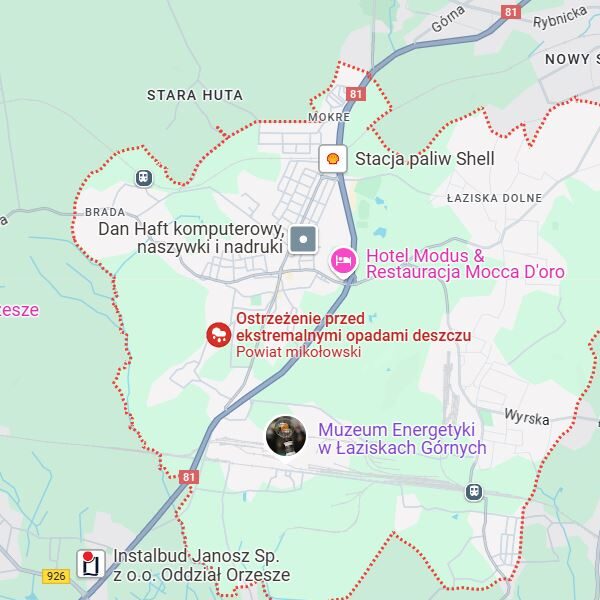Viewport: 600px width, 600px height.
Task: Tap the Instalbud Janosz Sp. z o.o. marker
Action: click(x=91, y=564)
